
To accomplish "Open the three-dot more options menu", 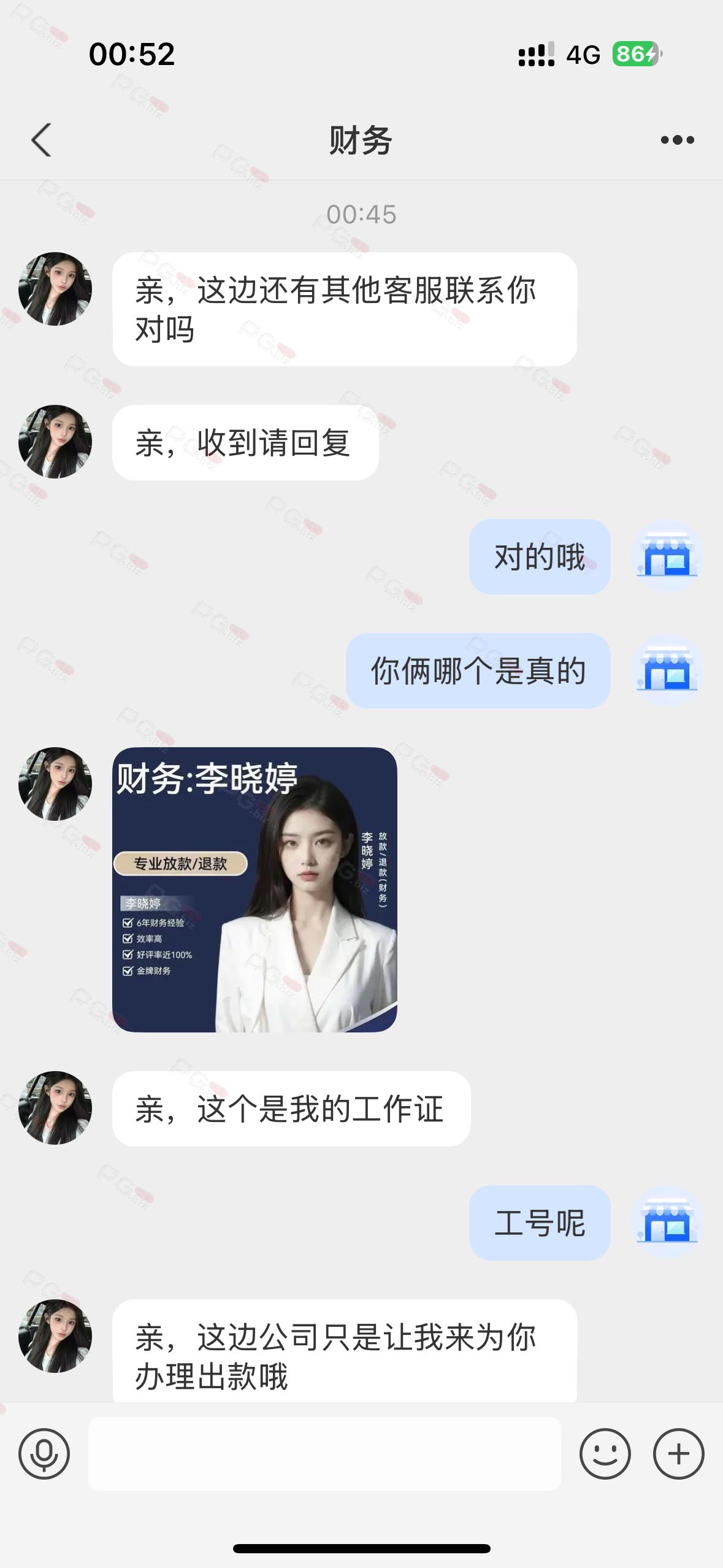I will click(x=677, y=140).
